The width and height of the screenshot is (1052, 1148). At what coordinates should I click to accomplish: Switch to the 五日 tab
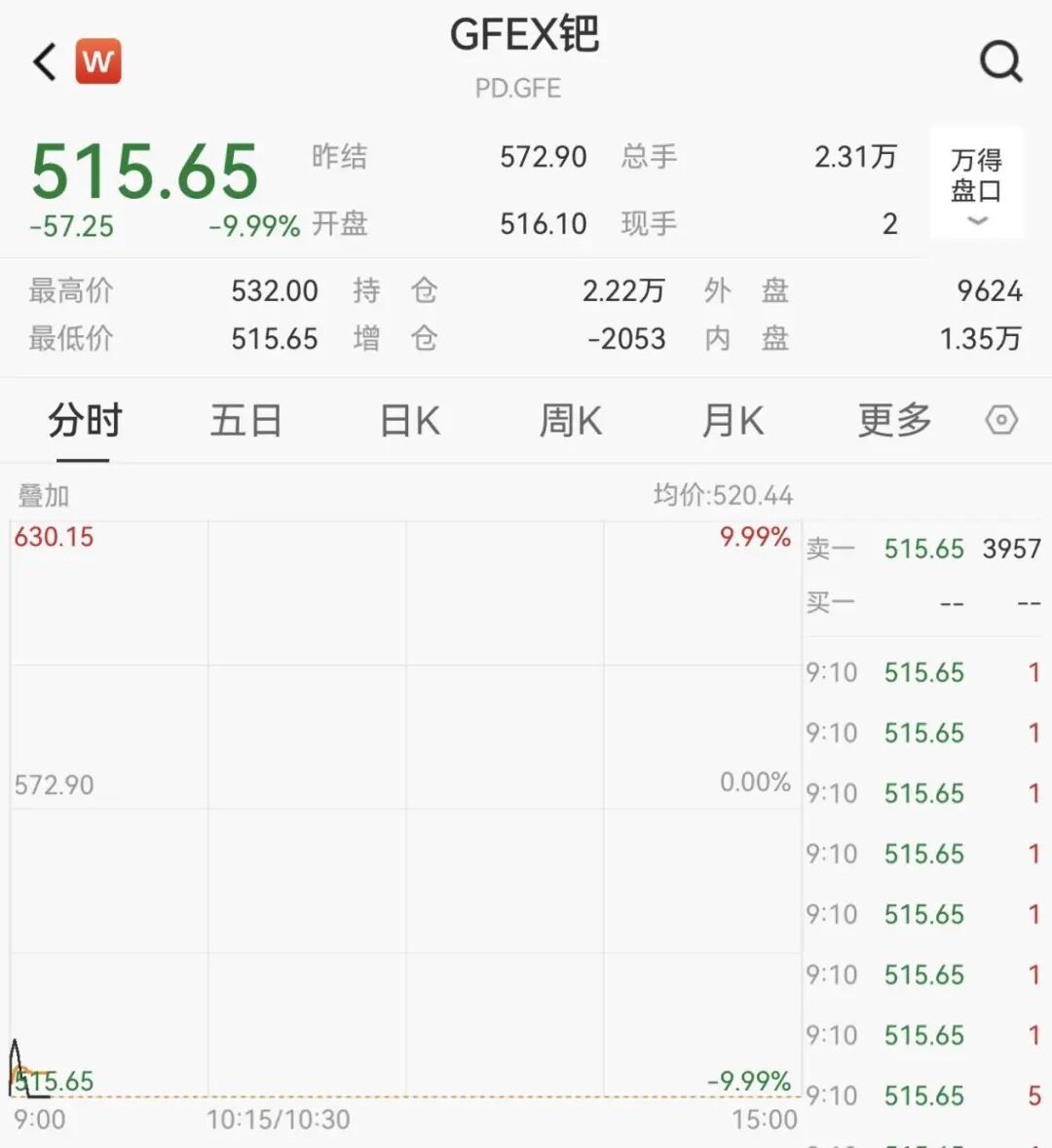[246, 420]
